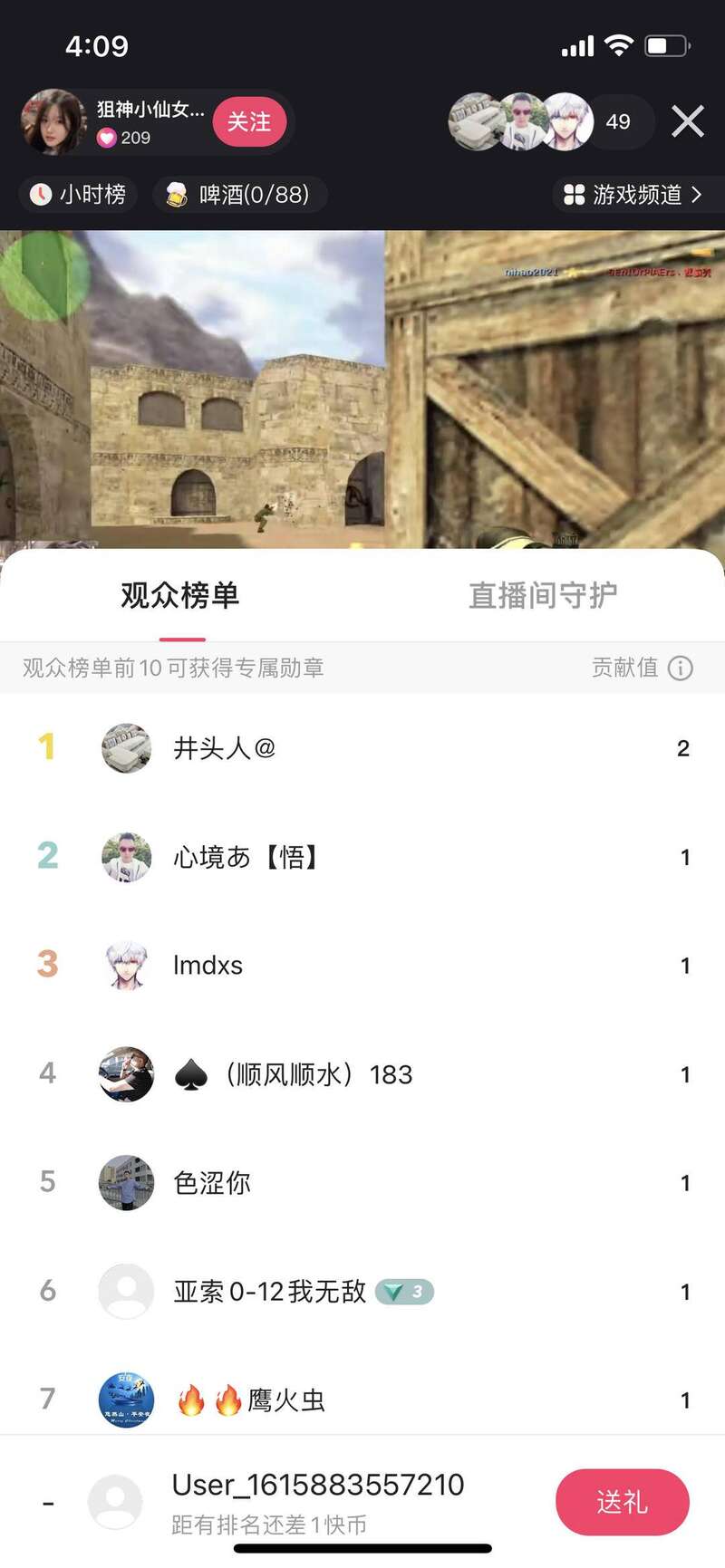View the 49 online viewers list
Image resolution: width=725 pixels, height=1568 pixels.
tap(618, 122)
